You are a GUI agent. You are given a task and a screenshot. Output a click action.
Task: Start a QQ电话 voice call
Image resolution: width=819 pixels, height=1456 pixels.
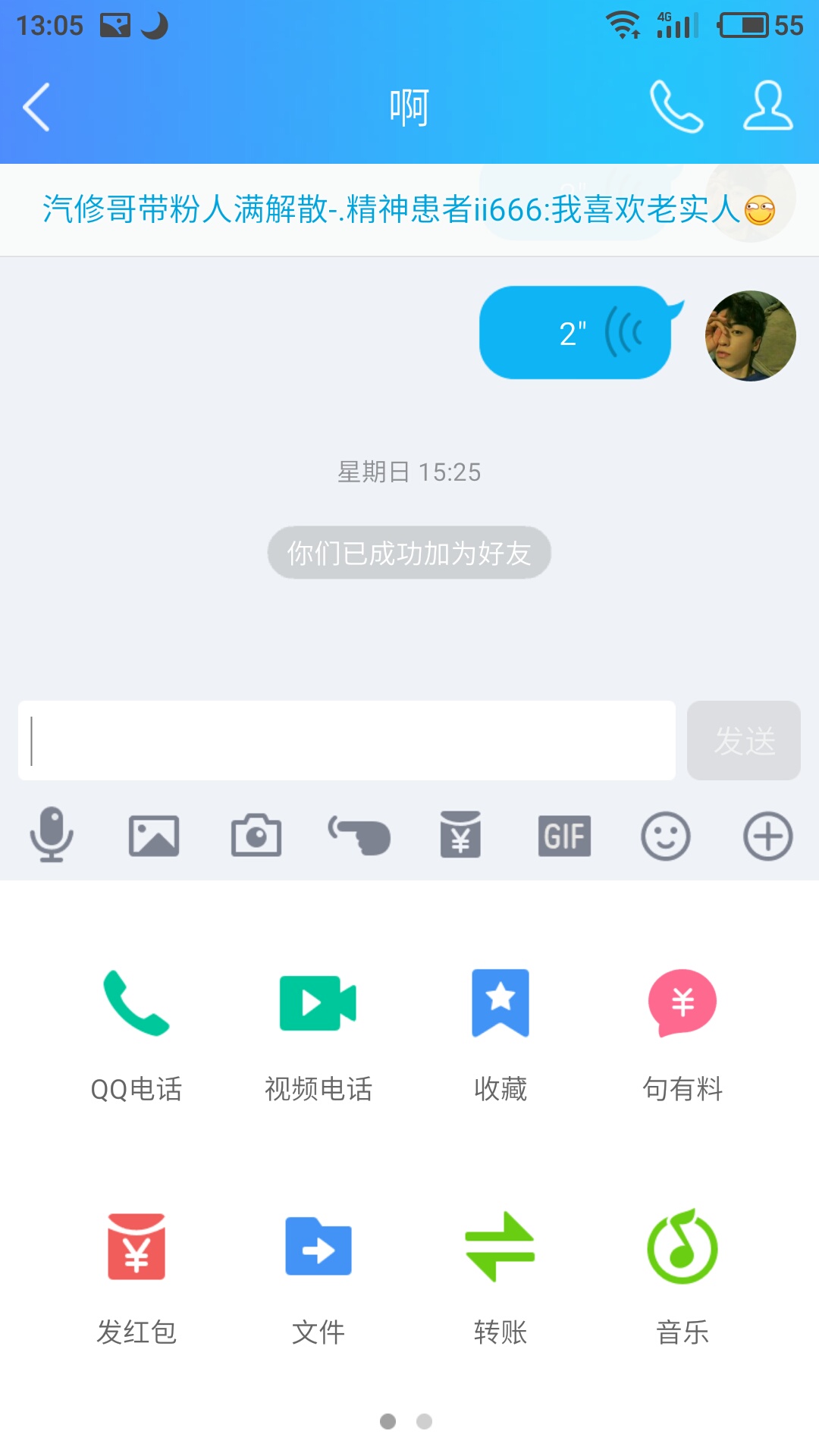click(x=136, y=1031)
